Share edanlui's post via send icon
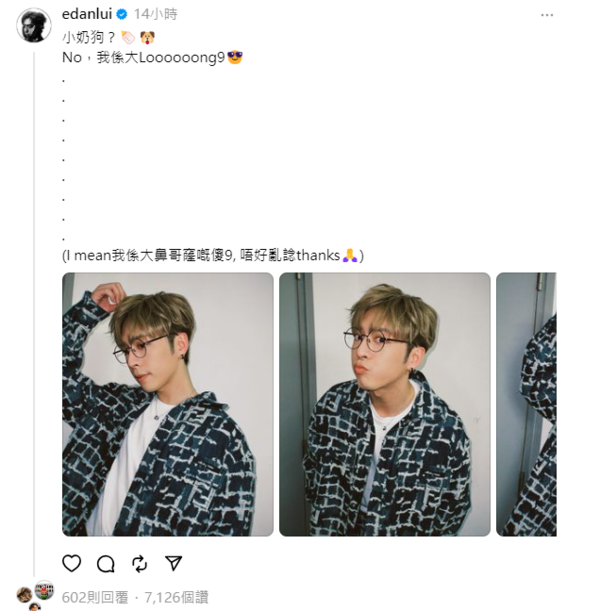 click(173, 563)
